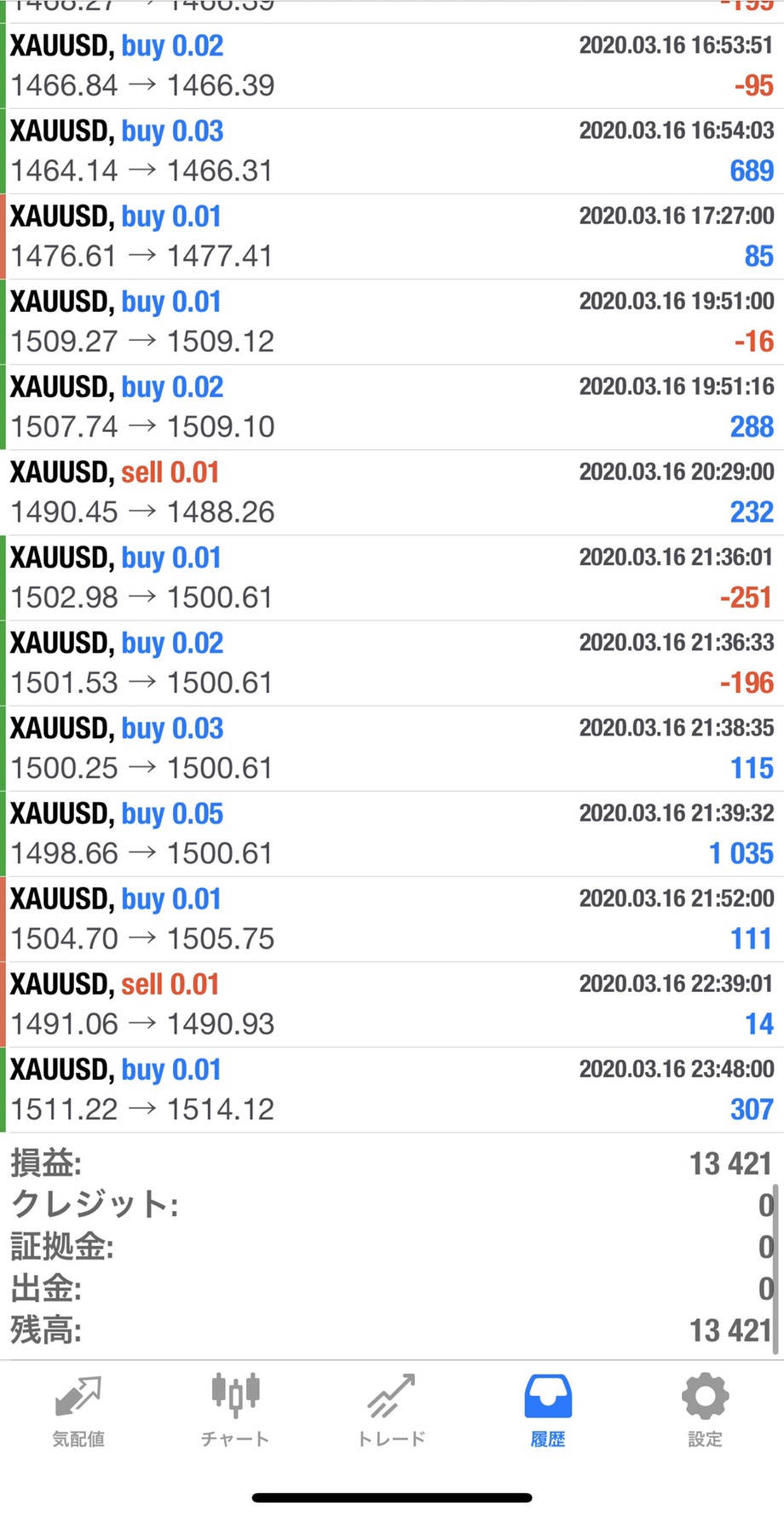
Task: Expand the trade with -251 loss
Action: 392,578
